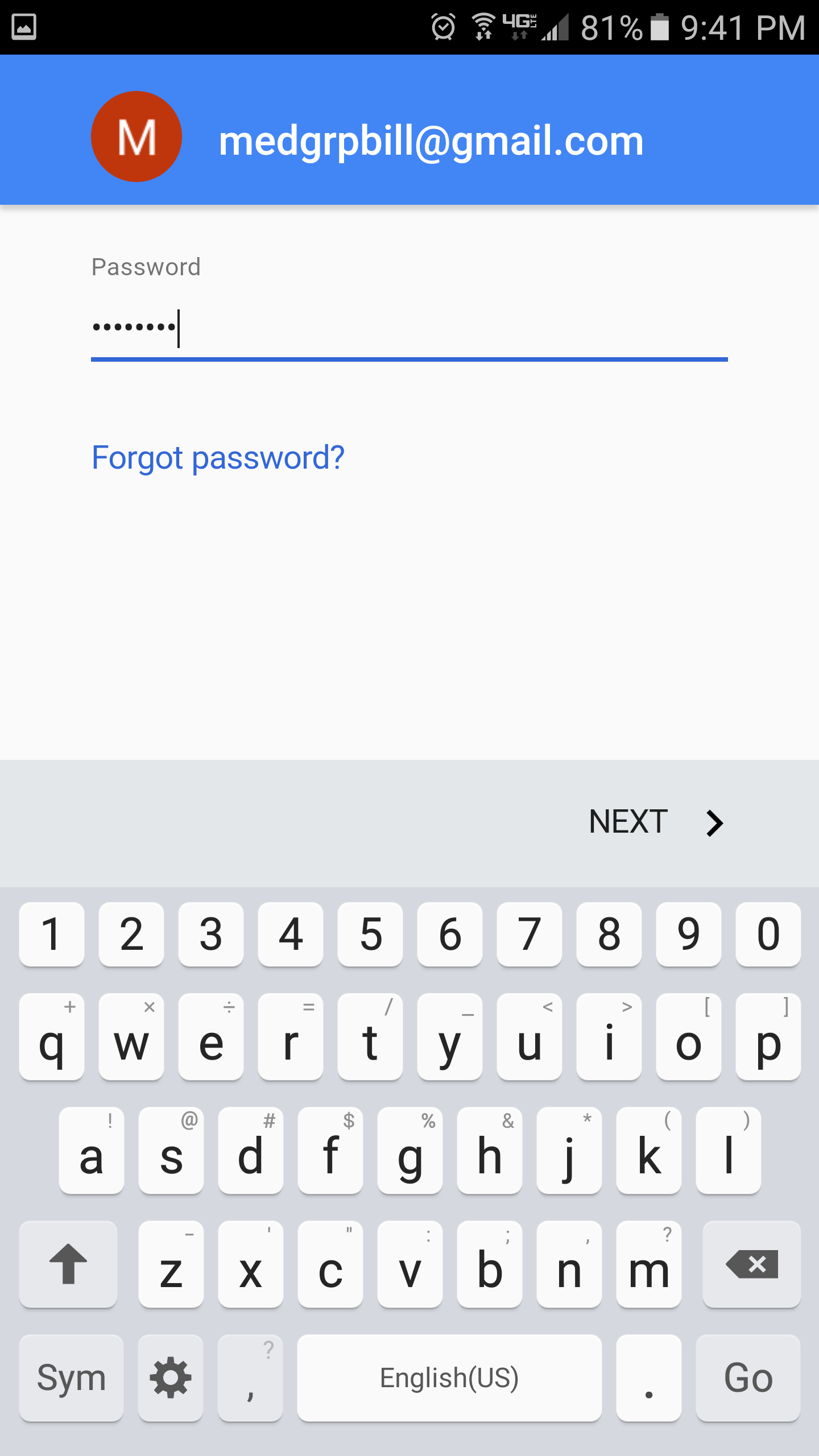This screenshot has height=1456, width=819.
Task: Open the Sym symbols keyboard
Action: [x=71, y=1378]
